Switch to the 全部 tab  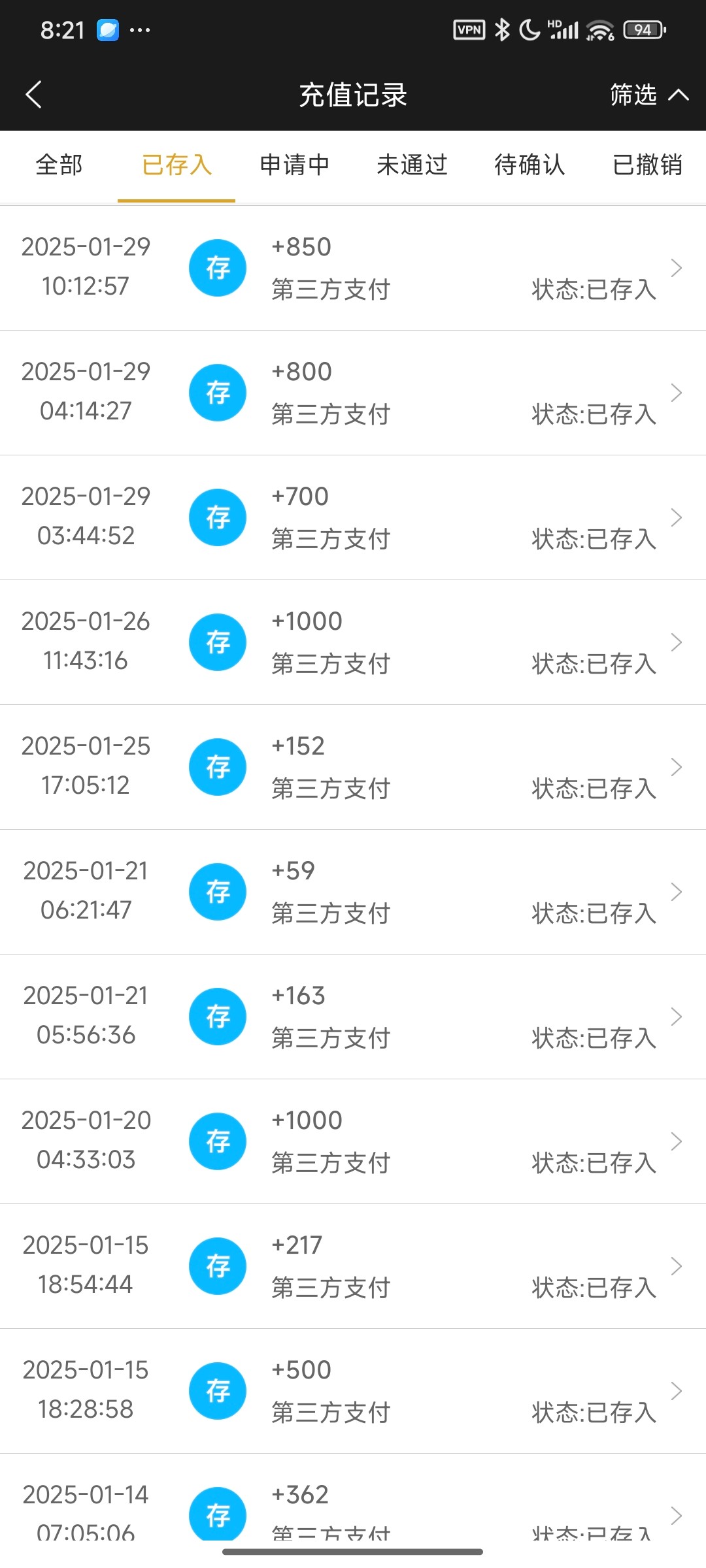click(x=59, y=165)
